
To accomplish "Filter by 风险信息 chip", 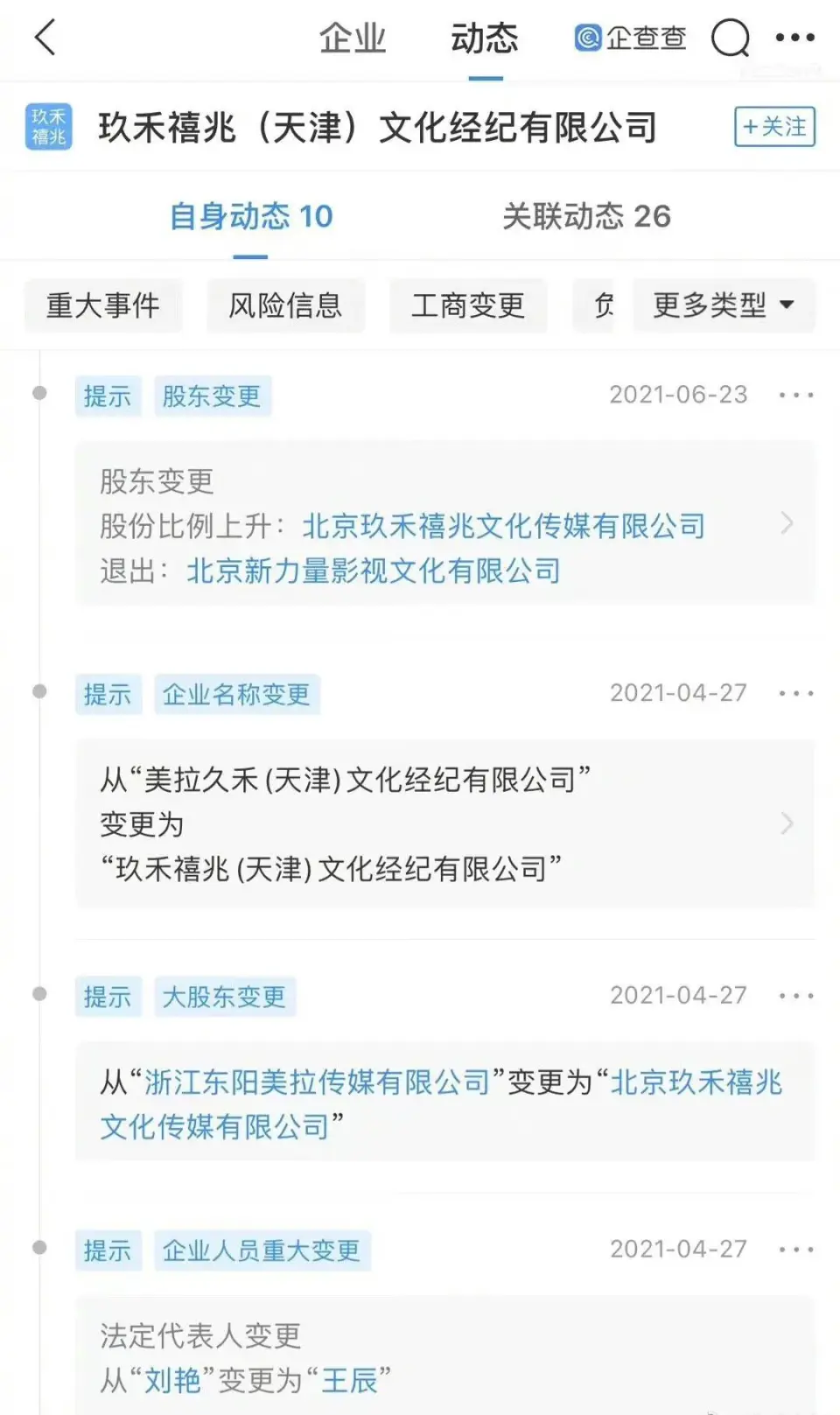I will (x=285, y=305).
